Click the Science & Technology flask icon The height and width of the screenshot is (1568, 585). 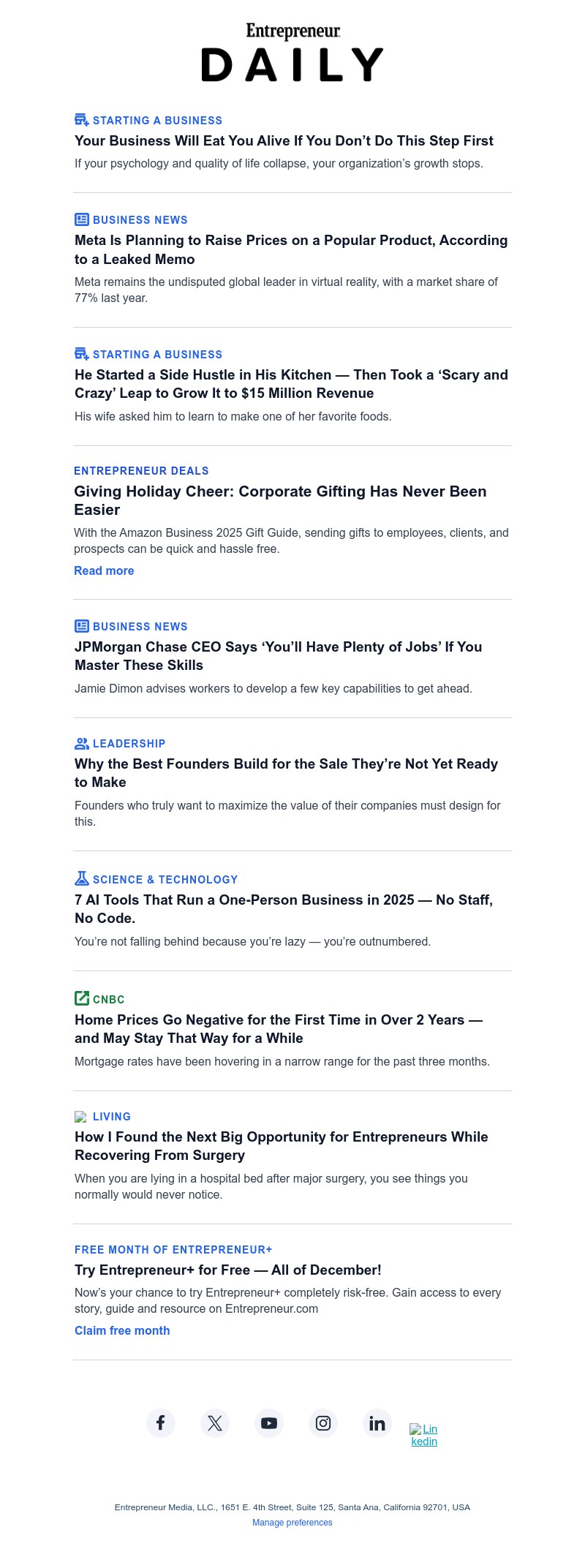tap(81, 879)
